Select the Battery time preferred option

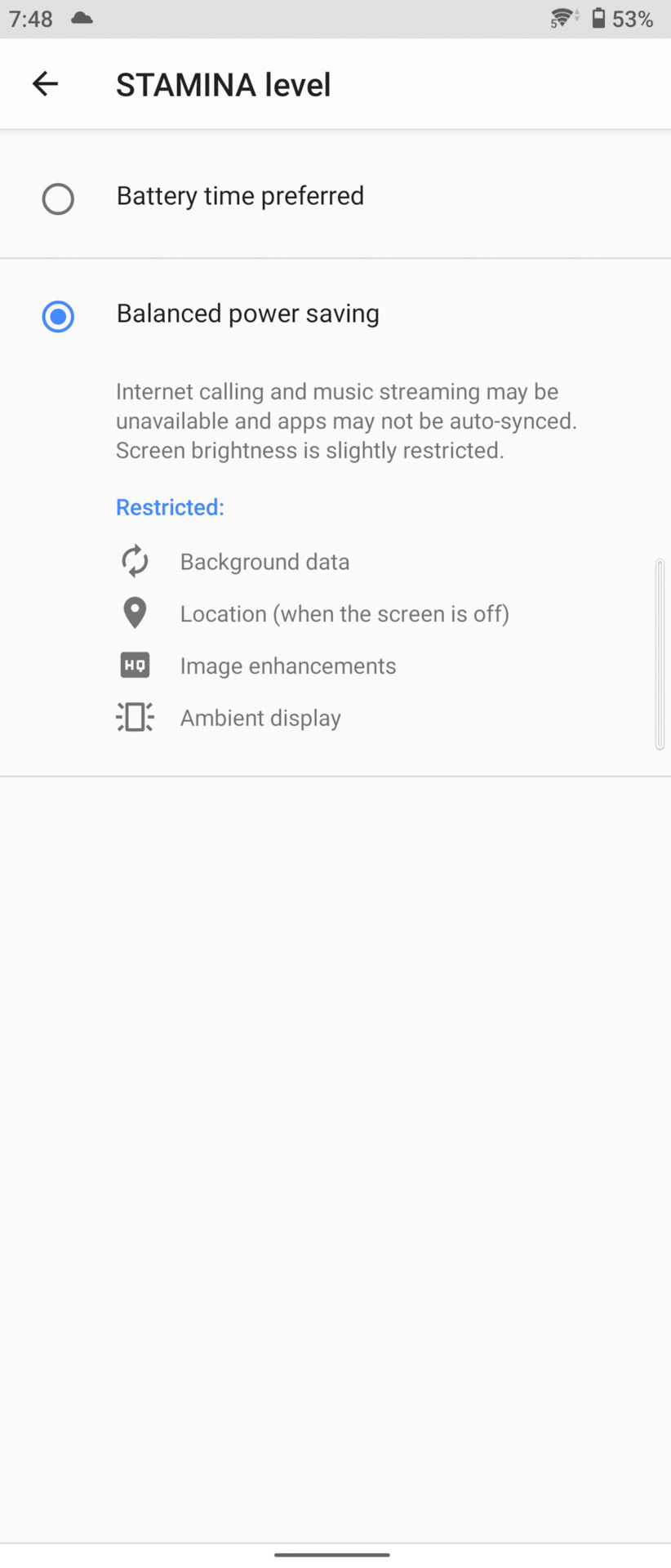click(58, 198)
